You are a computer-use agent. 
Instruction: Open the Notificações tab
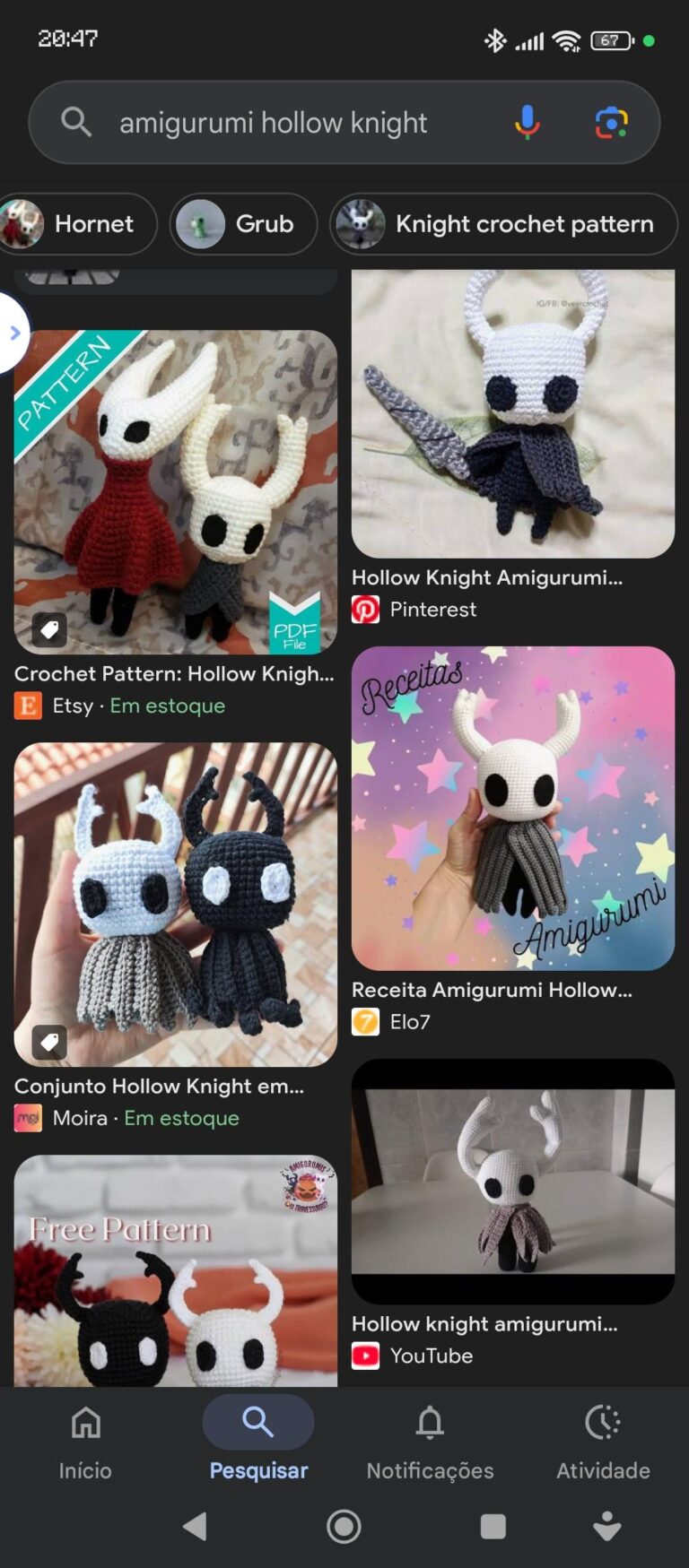click(x=430, y=1437)
